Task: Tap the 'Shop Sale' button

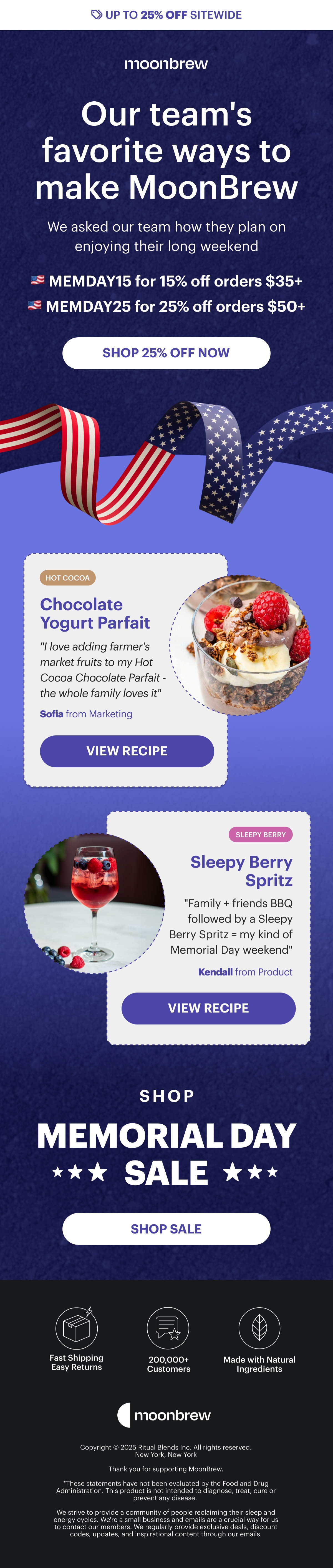Action: tap(166, 1228)
